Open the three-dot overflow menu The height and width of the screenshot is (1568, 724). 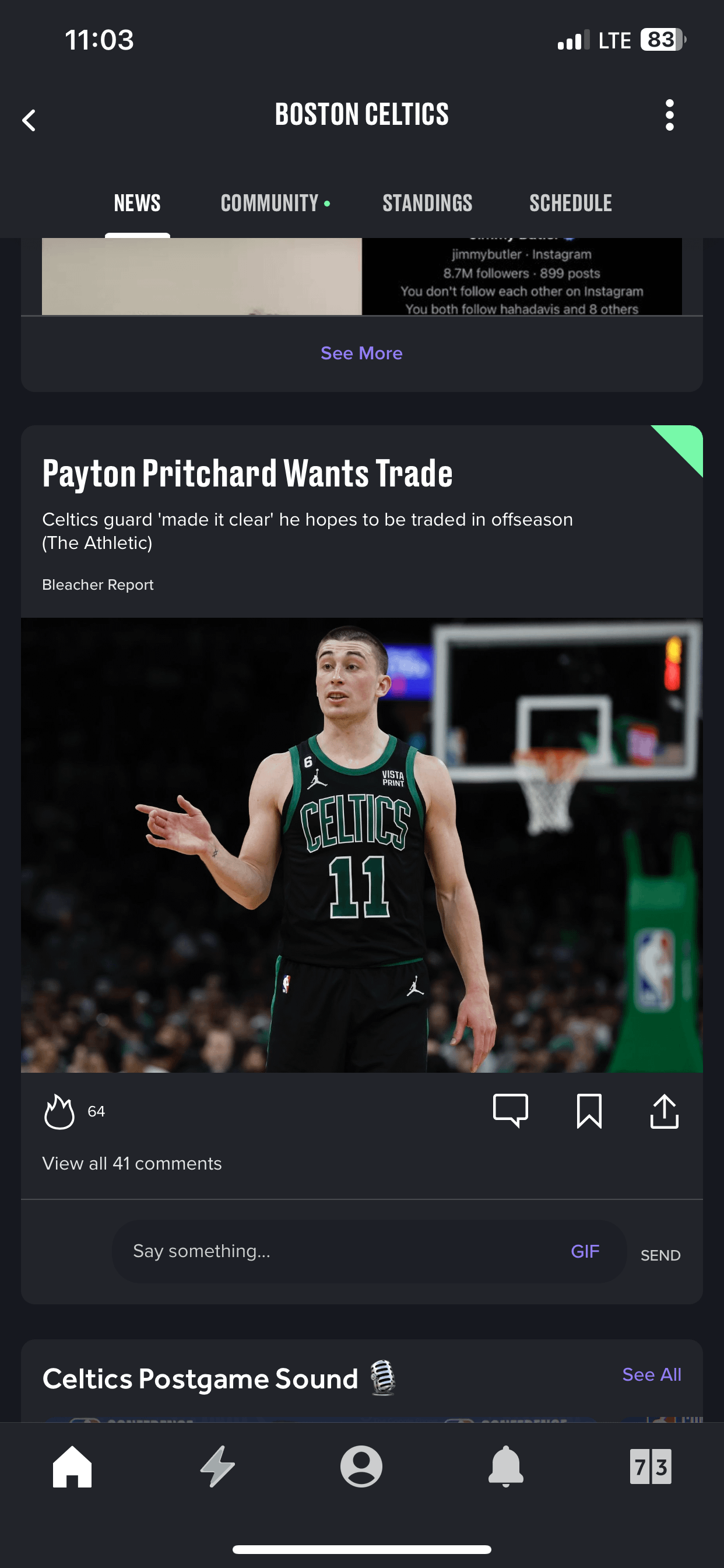[669, 115]
